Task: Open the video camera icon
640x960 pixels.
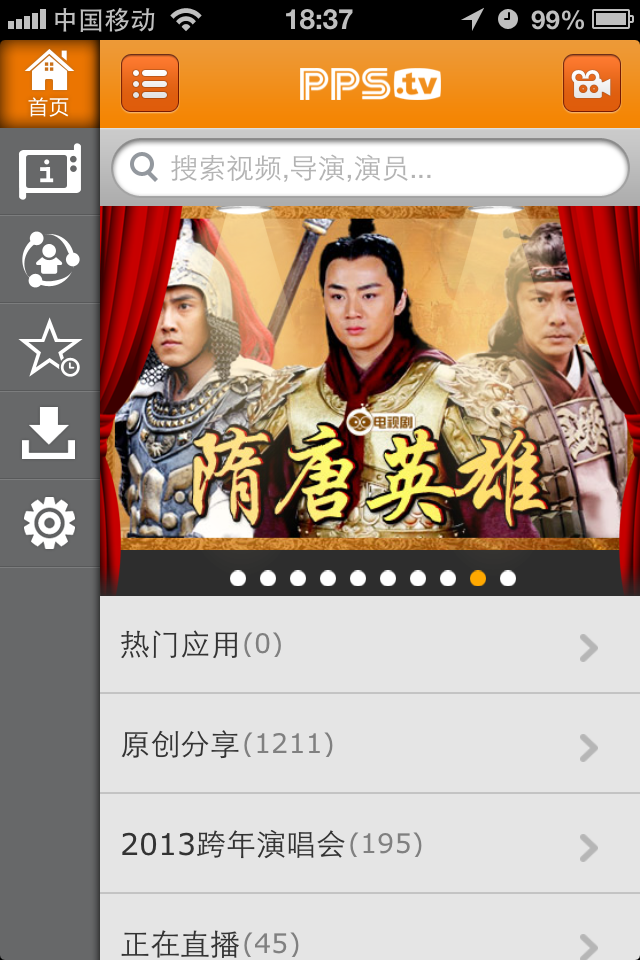Action: (592, 84)
